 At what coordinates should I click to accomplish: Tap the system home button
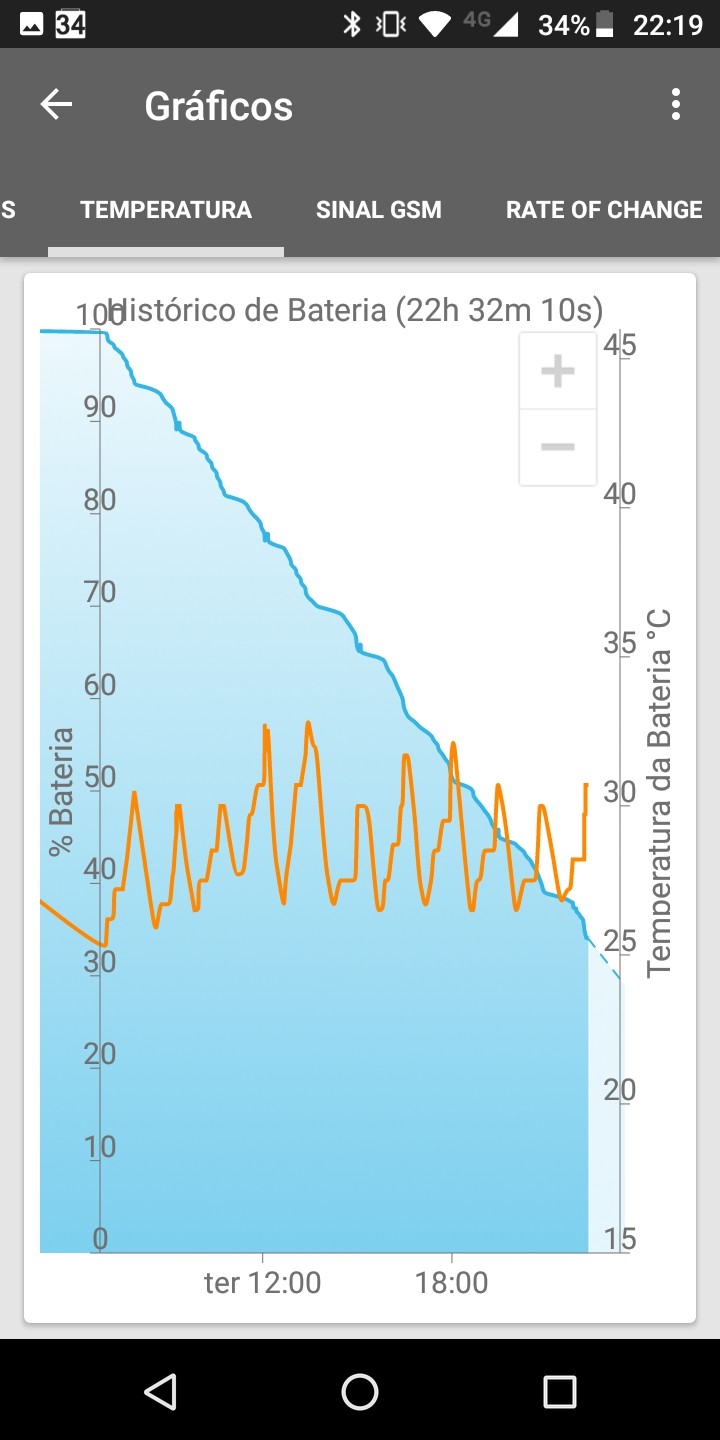pyautogui.click(x=360, y=1391)
